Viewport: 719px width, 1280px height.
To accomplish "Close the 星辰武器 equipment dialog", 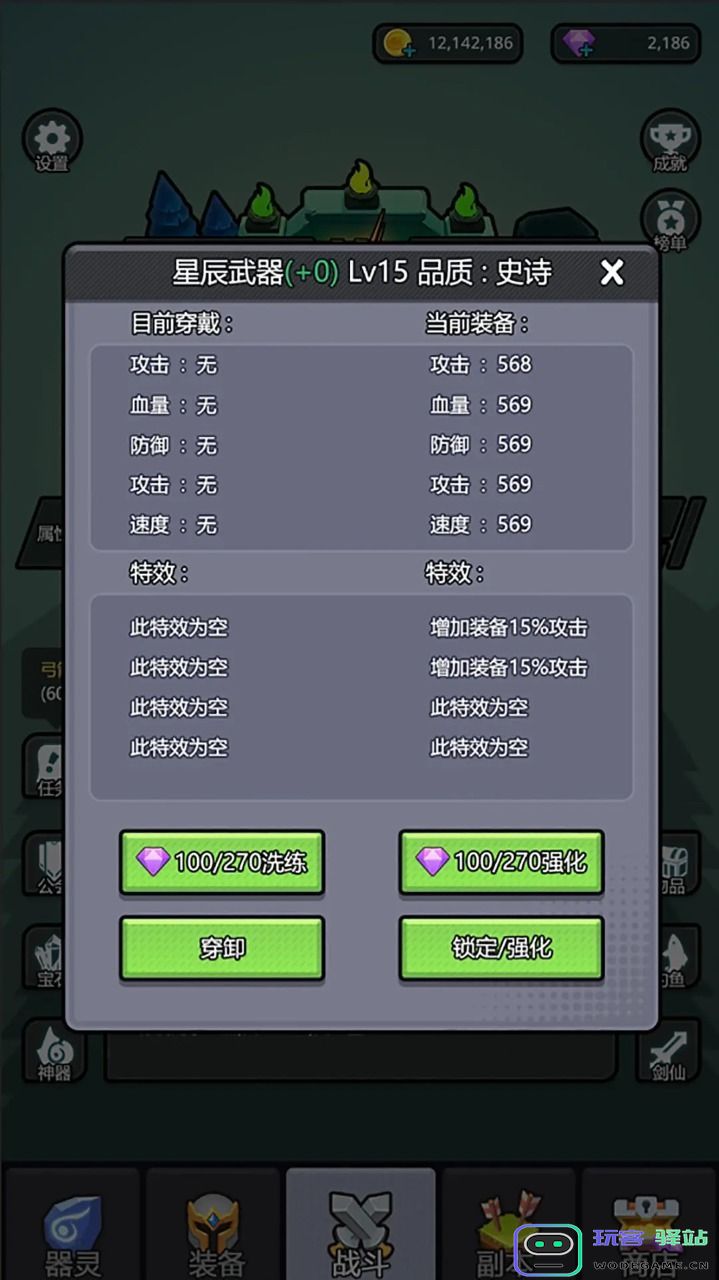I will (612, 272).
